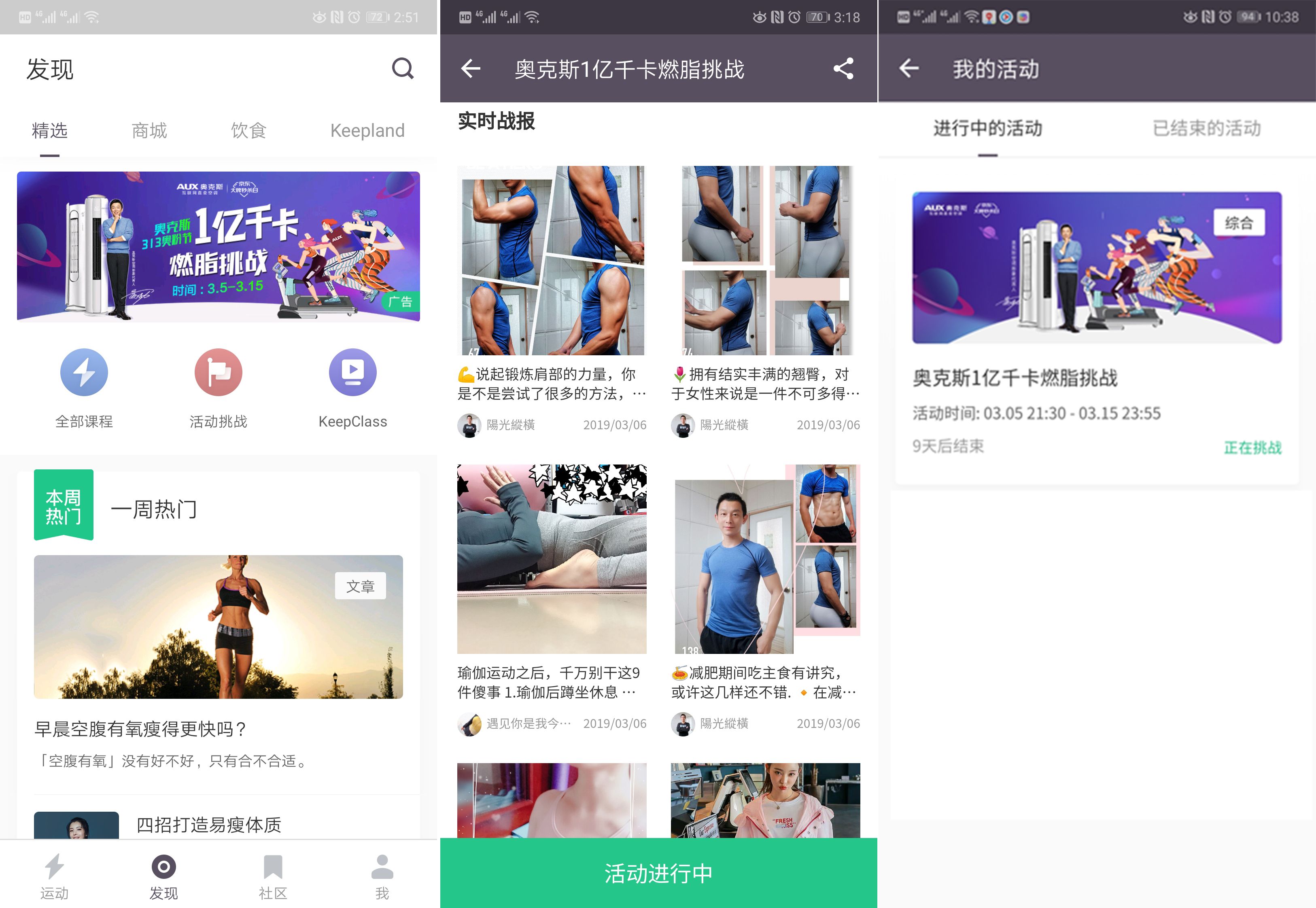Screen dimensions: 1316x908
Task: Open the 我 profile tab
Action: 382,876
